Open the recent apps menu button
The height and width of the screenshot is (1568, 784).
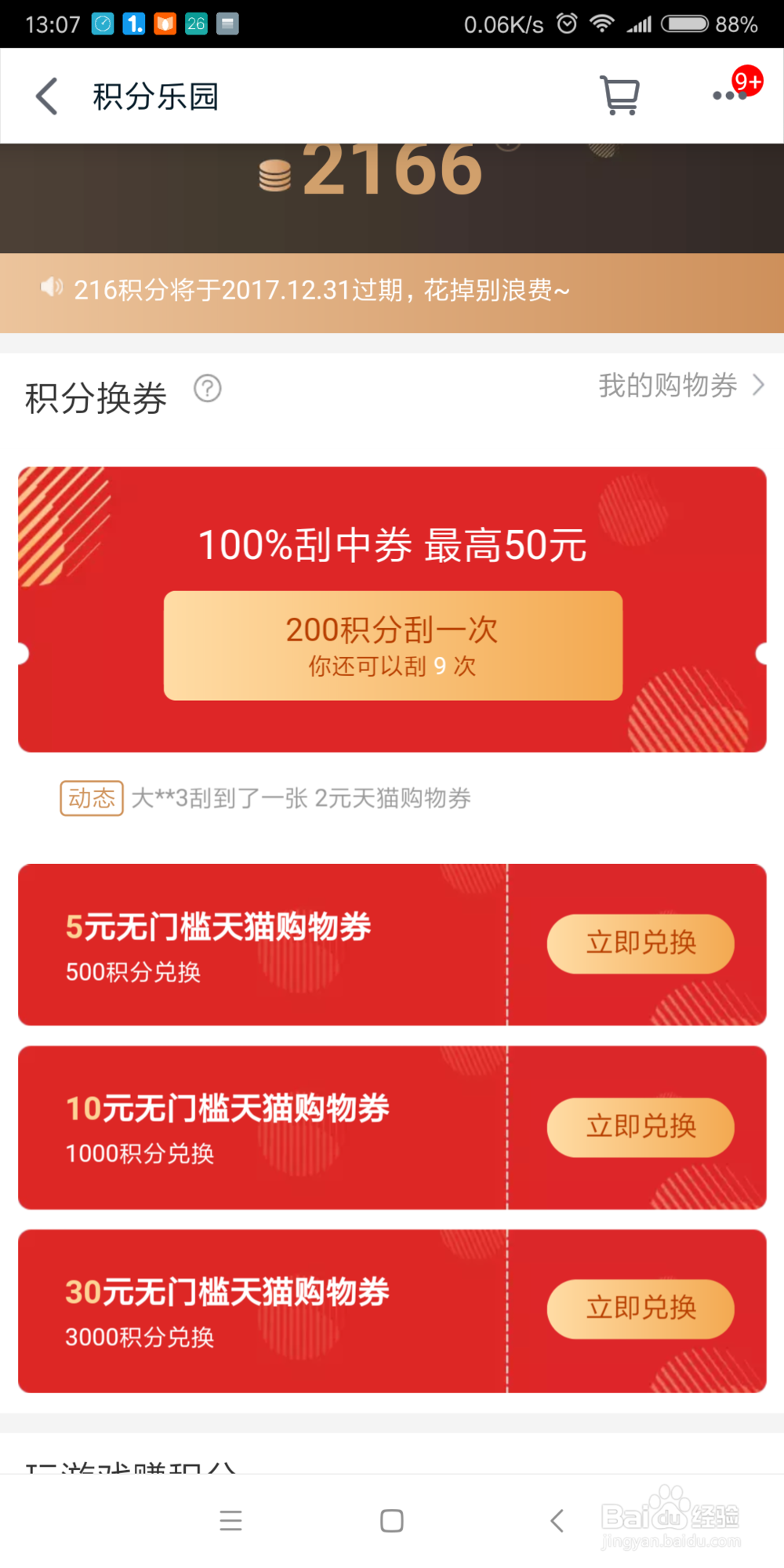(230, 1519)
